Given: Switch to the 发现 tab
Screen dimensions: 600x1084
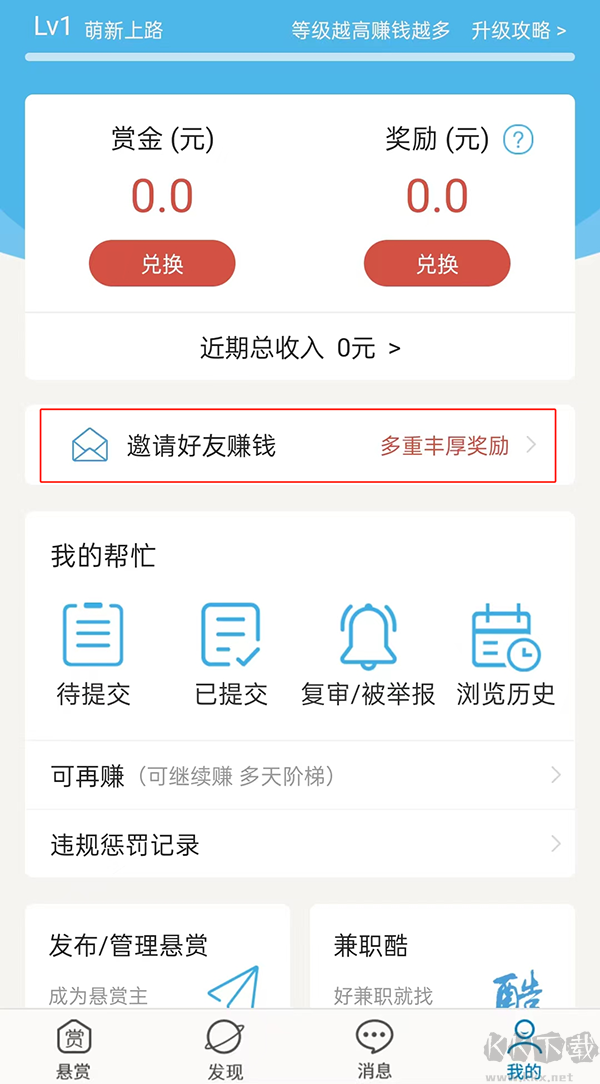Looking at the screenshot, I should (x=225, y=1048).
